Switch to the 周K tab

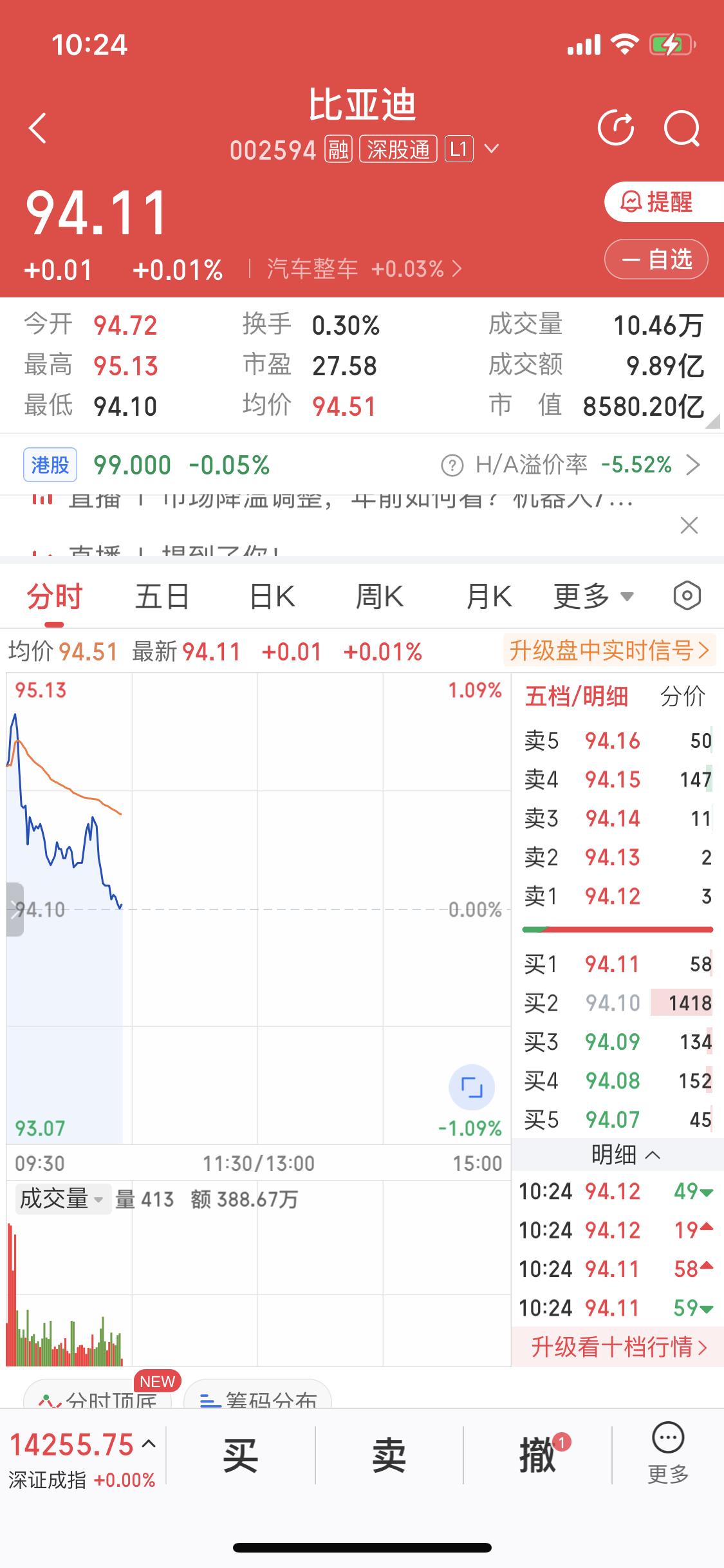pyautogui.click(x=379, y=595)
